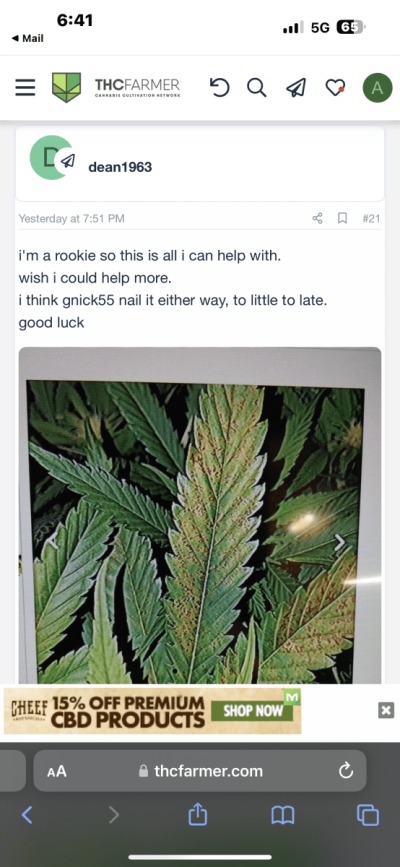Screen dimensions: 400x867
Task: Bookmark post #21
Action: pos(342,218)
